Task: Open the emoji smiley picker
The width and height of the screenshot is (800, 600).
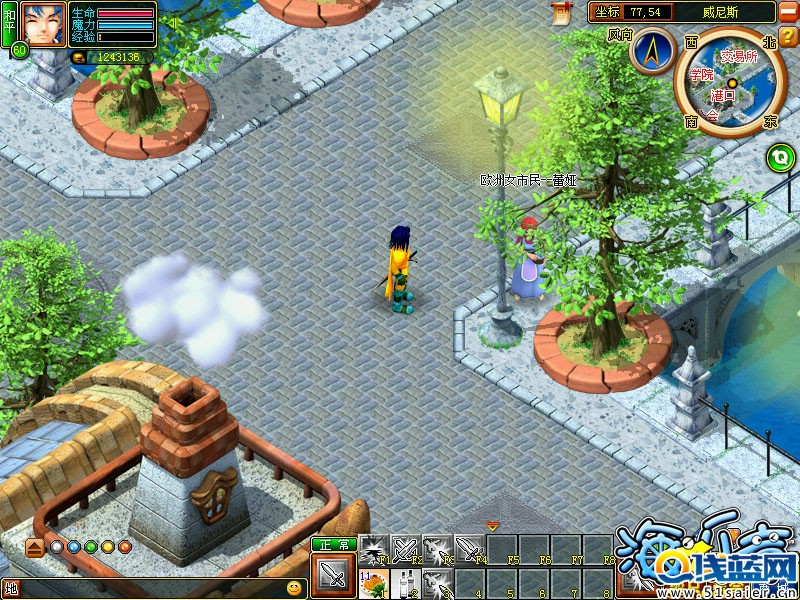Action: click(294, 587)
